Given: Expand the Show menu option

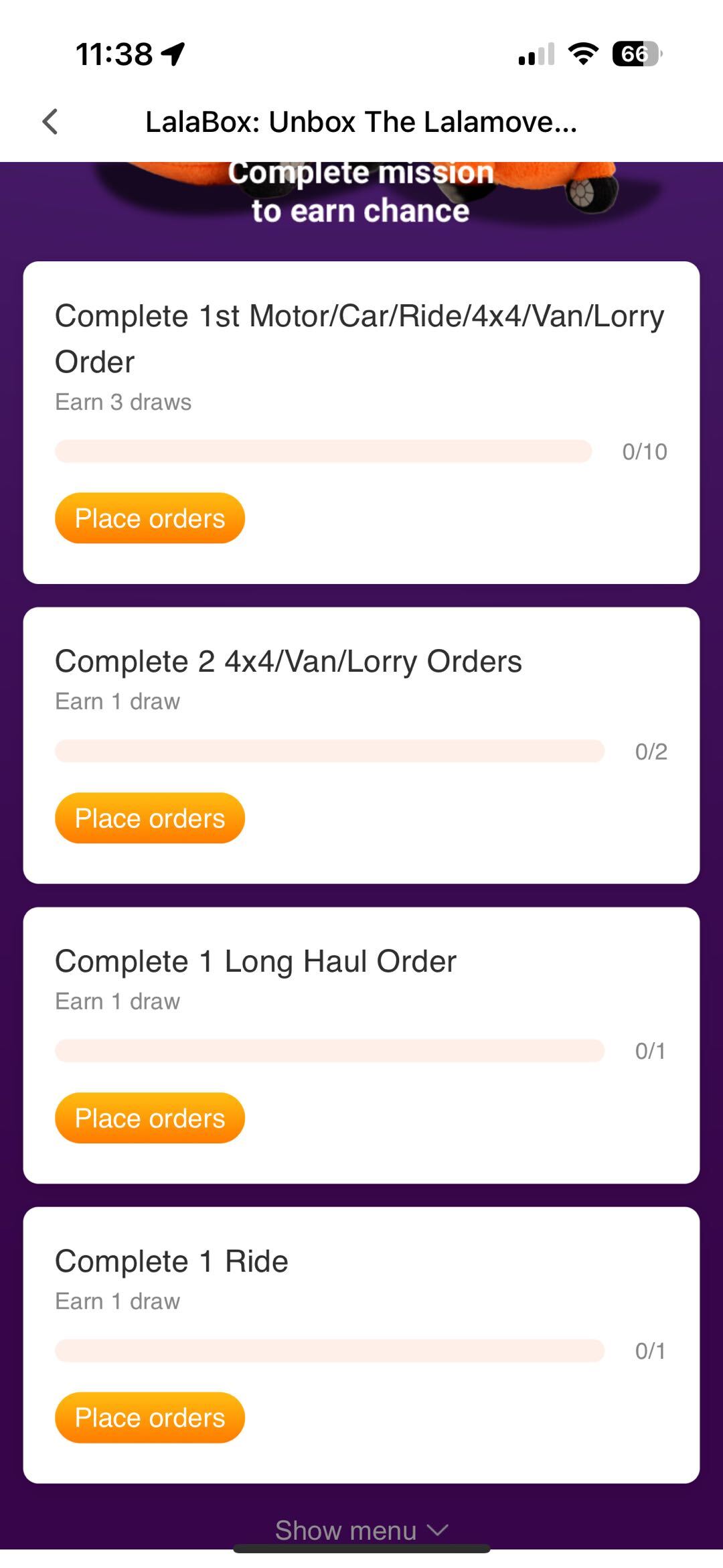Looking at the screenshot, I should tap(361, 1530).
